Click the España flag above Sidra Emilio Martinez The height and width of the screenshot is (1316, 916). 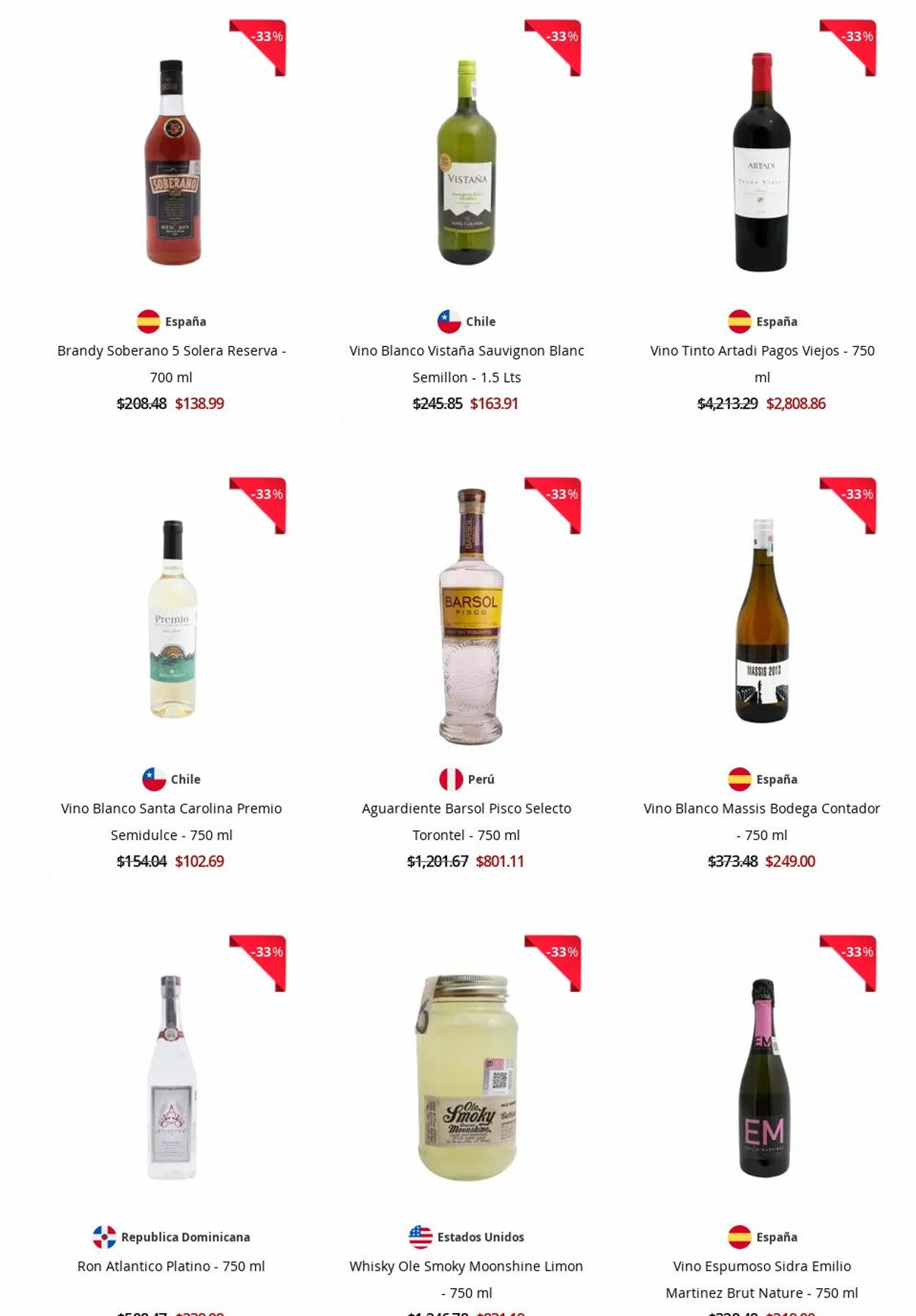pyautogui.click(x=739, y=1235)
